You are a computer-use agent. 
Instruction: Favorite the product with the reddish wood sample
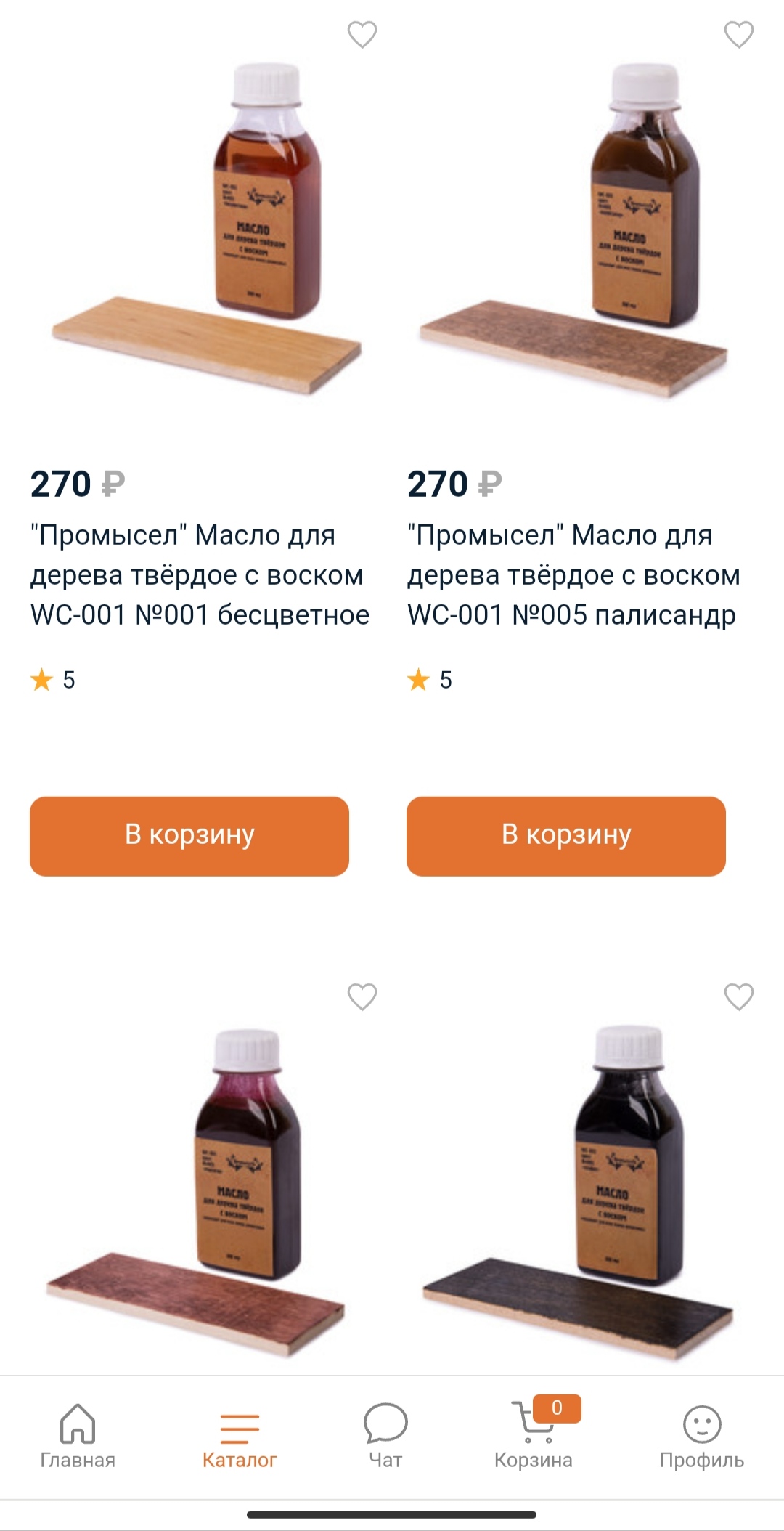(362, 996)
